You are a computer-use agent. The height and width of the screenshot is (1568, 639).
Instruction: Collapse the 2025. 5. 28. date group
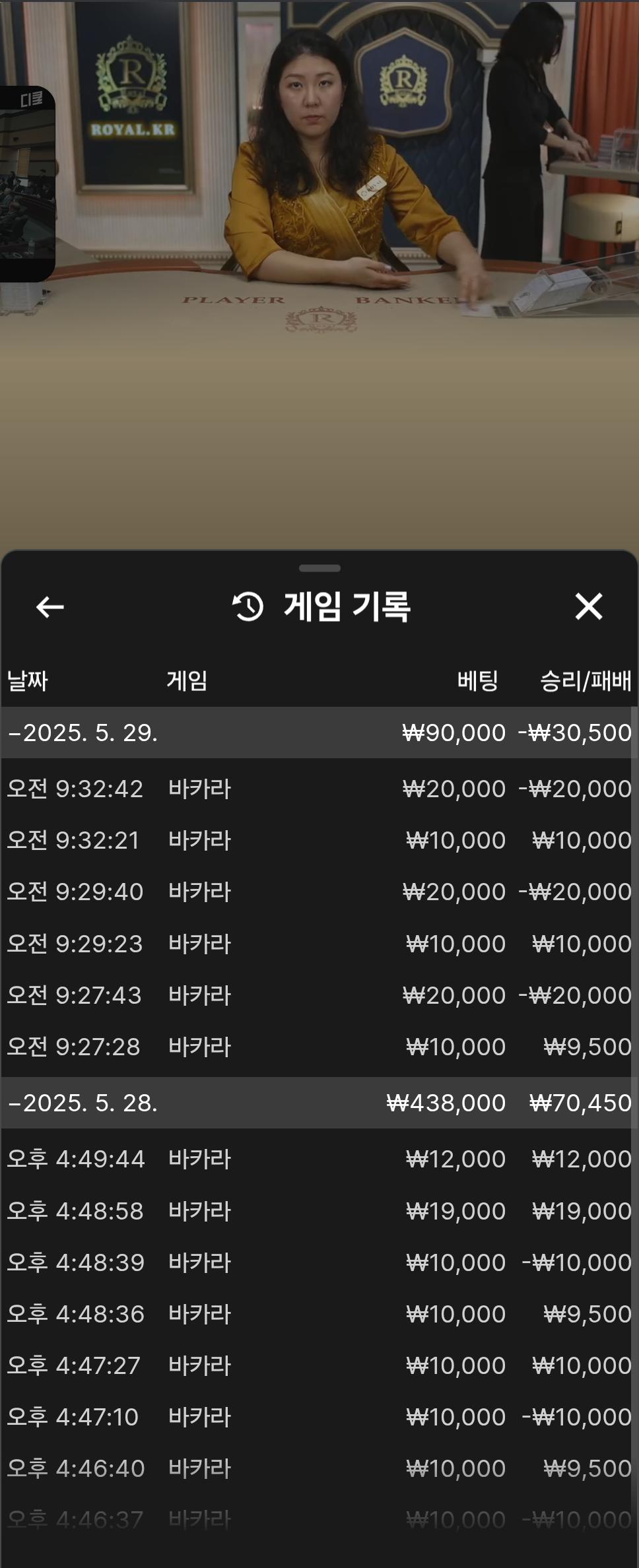[x=83, y=1103]
